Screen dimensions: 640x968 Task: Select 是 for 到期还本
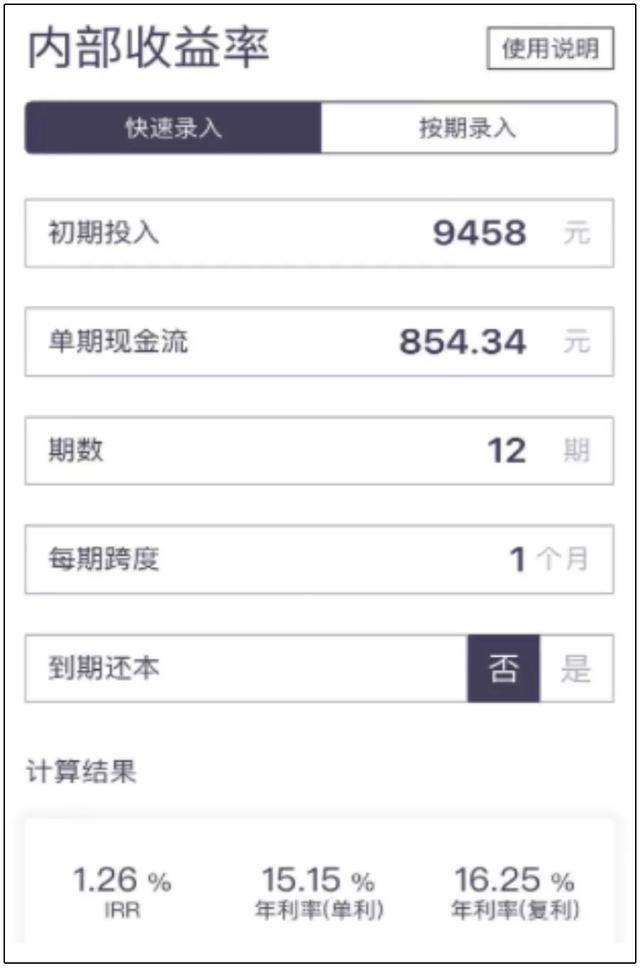pyautogui.click(x=576, y=668)
